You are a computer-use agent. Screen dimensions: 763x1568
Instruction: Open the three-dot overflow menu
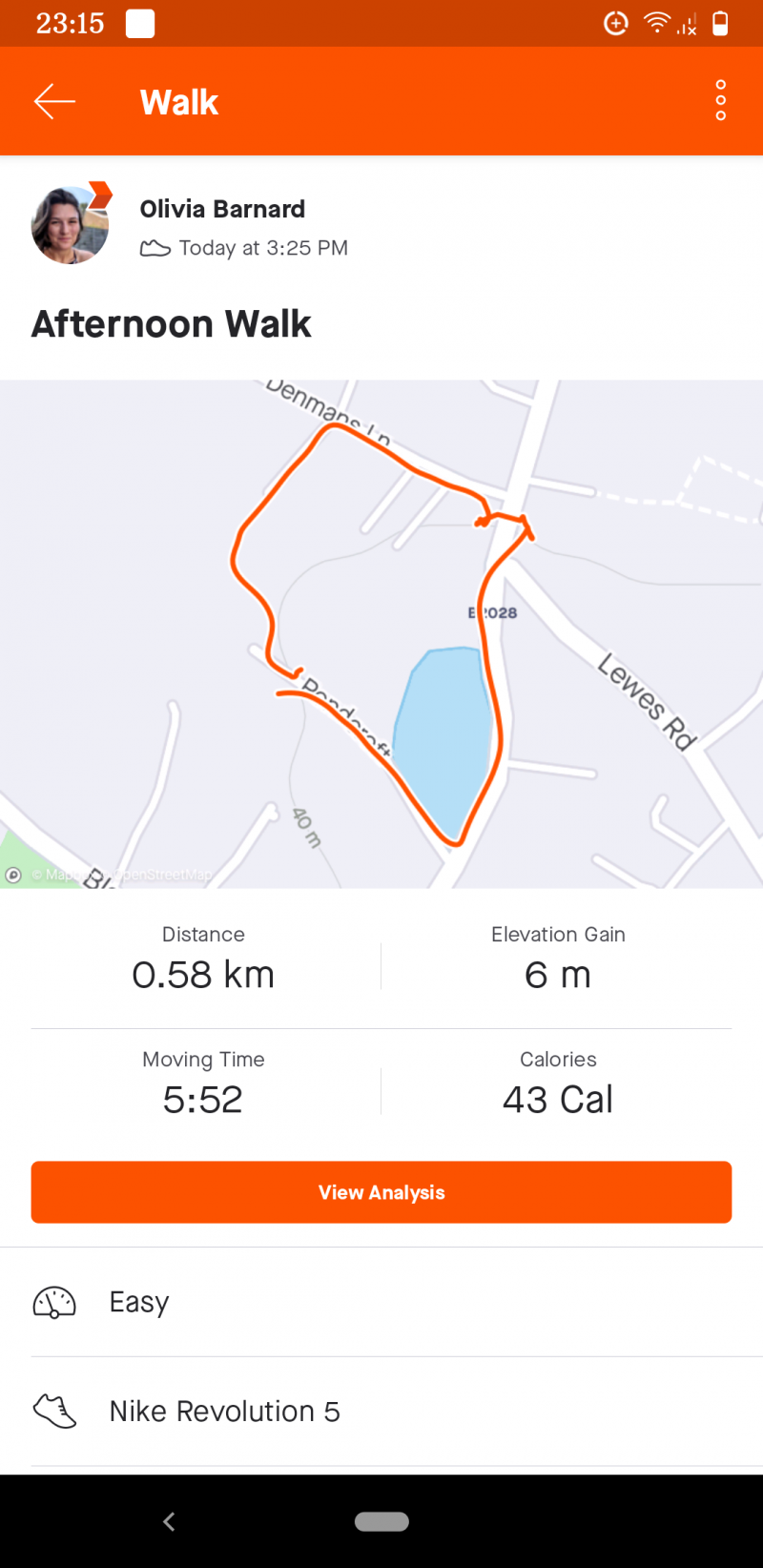coord(720,101)
